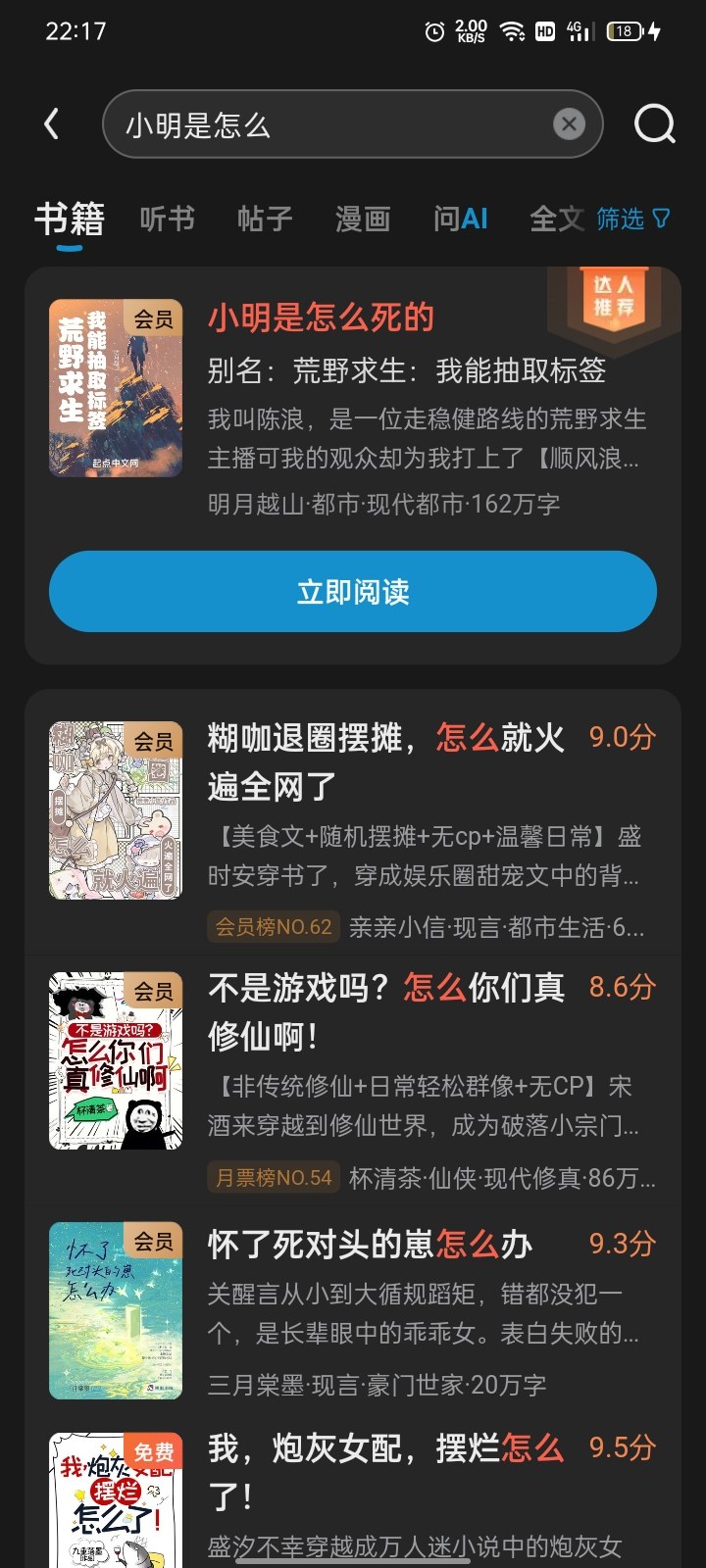Open the 筛选 filter options
Screen dimensions: 706x1568
633,219
